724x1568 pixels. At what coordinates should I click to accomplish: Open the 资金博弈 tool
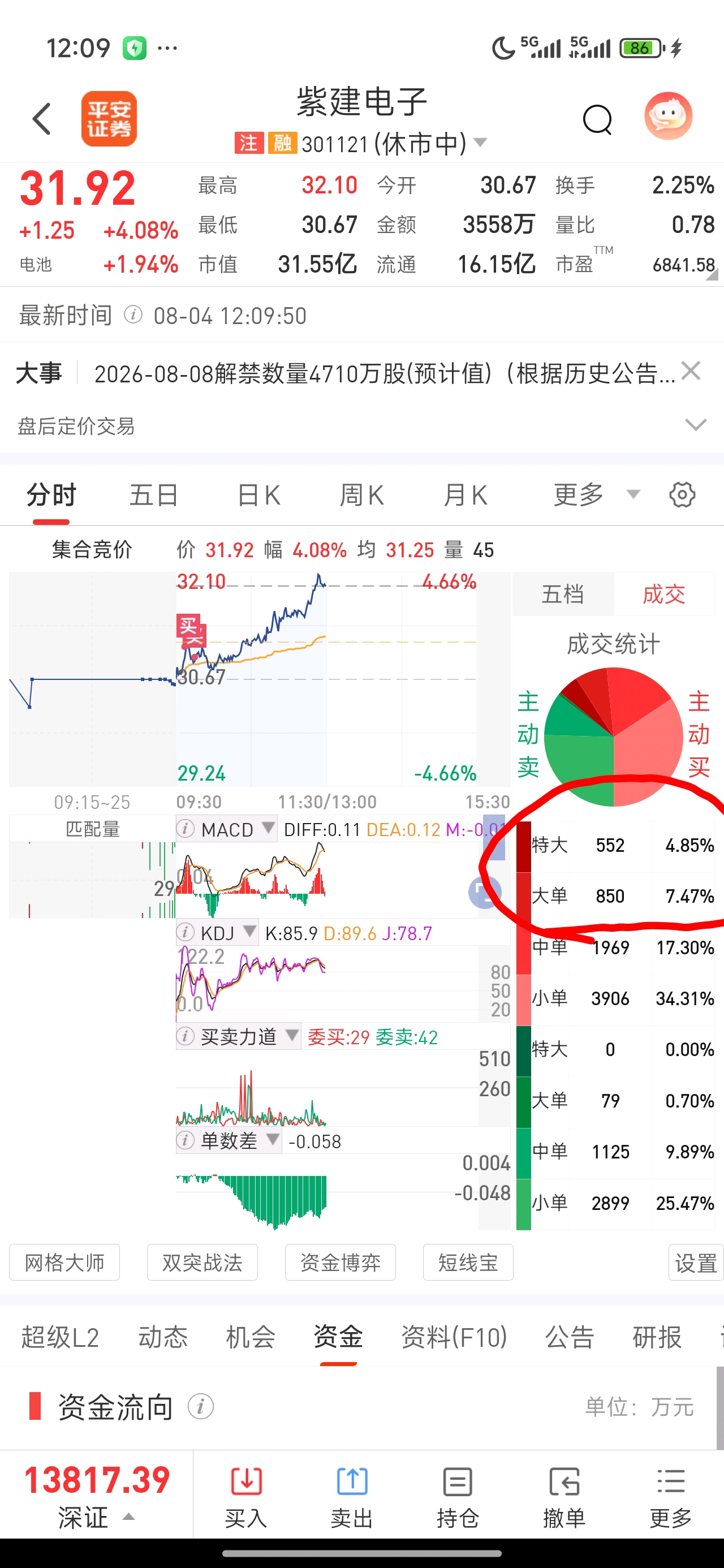pos(341,1263)
